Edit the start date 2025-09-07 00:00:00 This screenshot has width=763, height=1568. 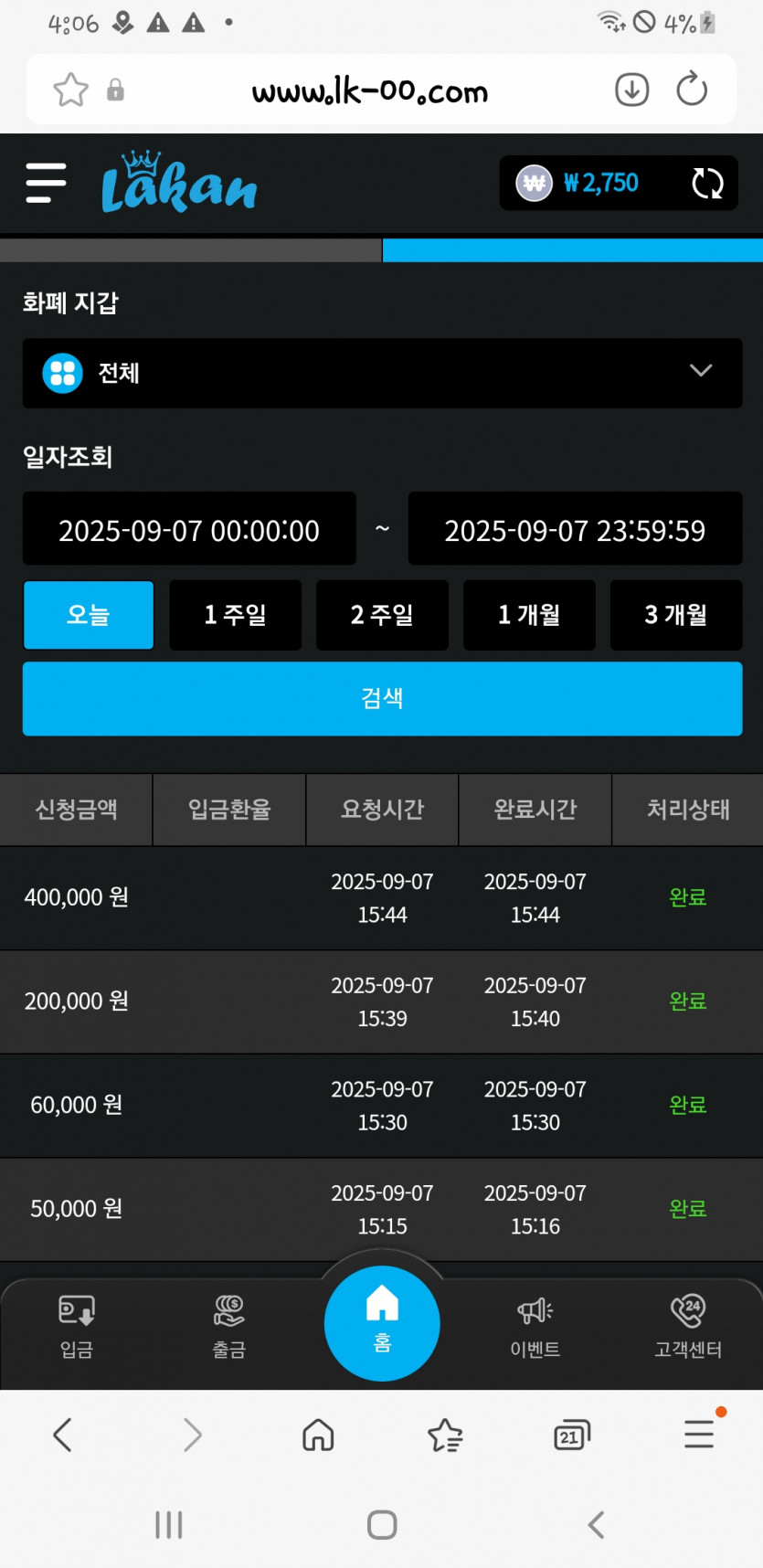[x=189, y=529]
